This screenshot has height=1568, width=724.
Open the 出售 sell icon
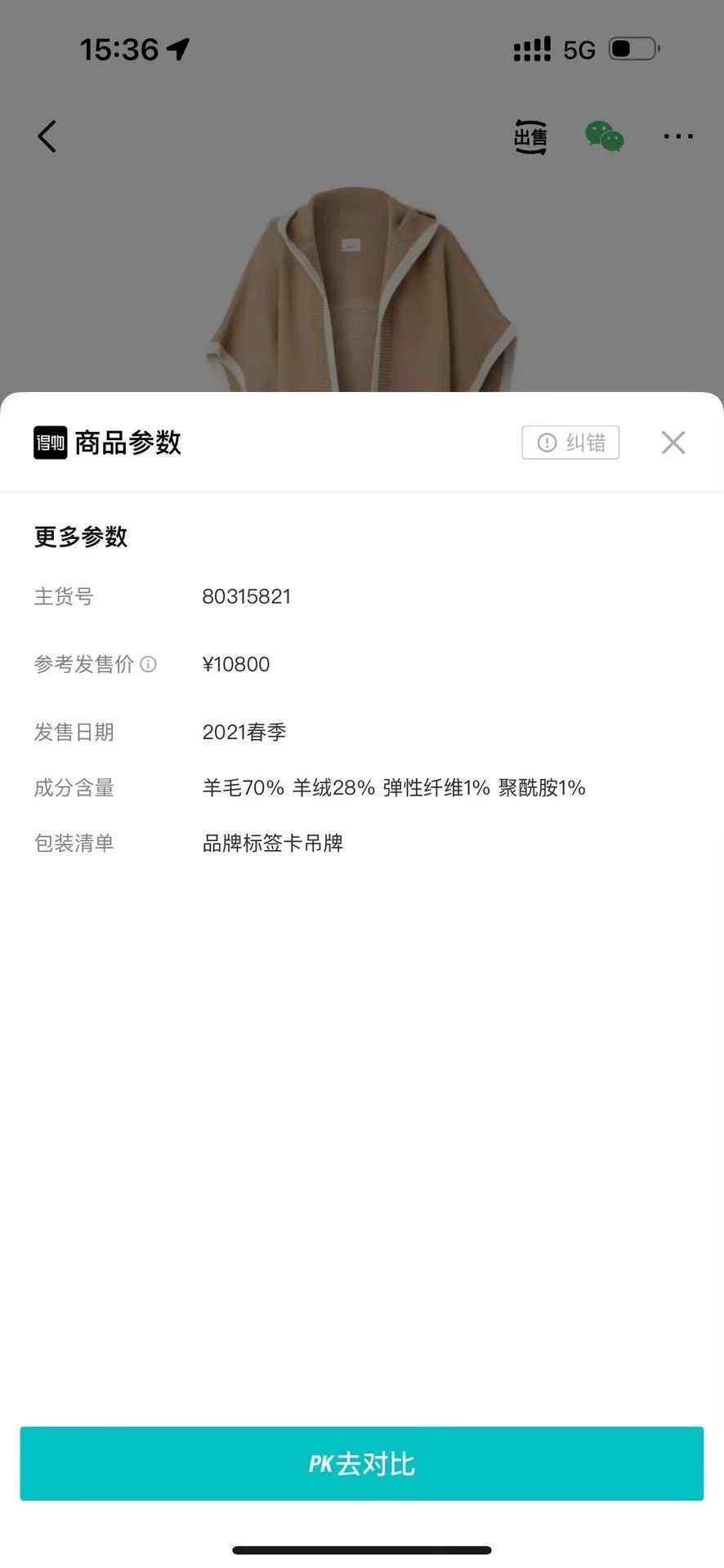click(x=530, y=136)
